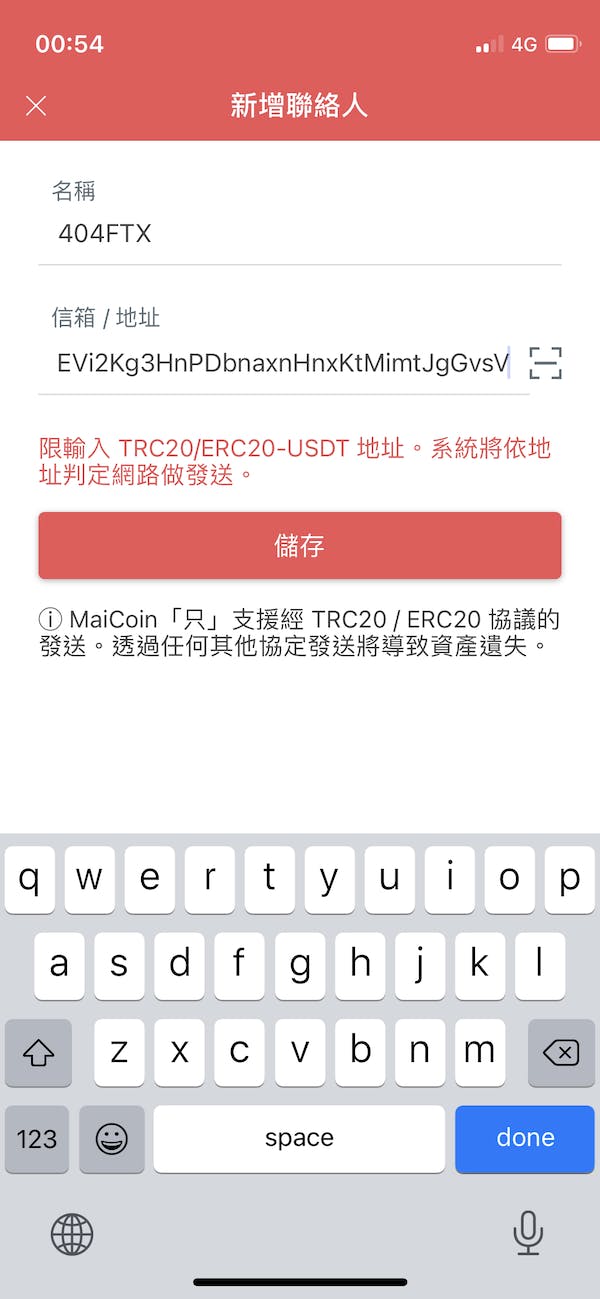Toggle the shift key
Viewport: 600px width, 1299px height.
38,1053
